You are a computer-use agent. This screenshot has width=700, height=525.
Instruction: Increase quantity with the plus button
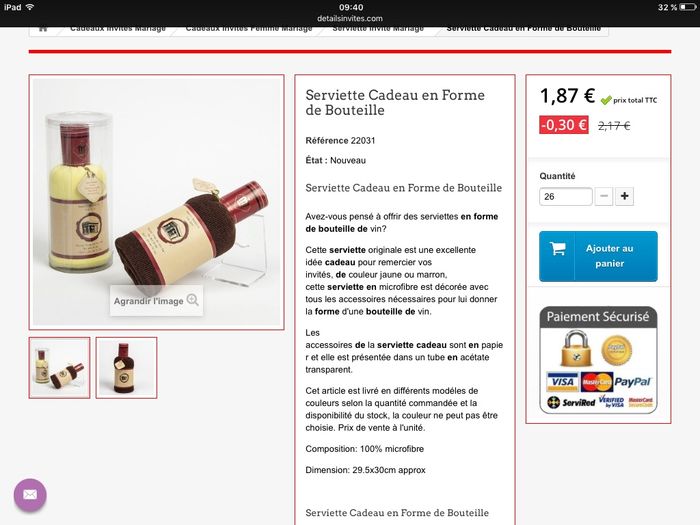coord(625,197)
